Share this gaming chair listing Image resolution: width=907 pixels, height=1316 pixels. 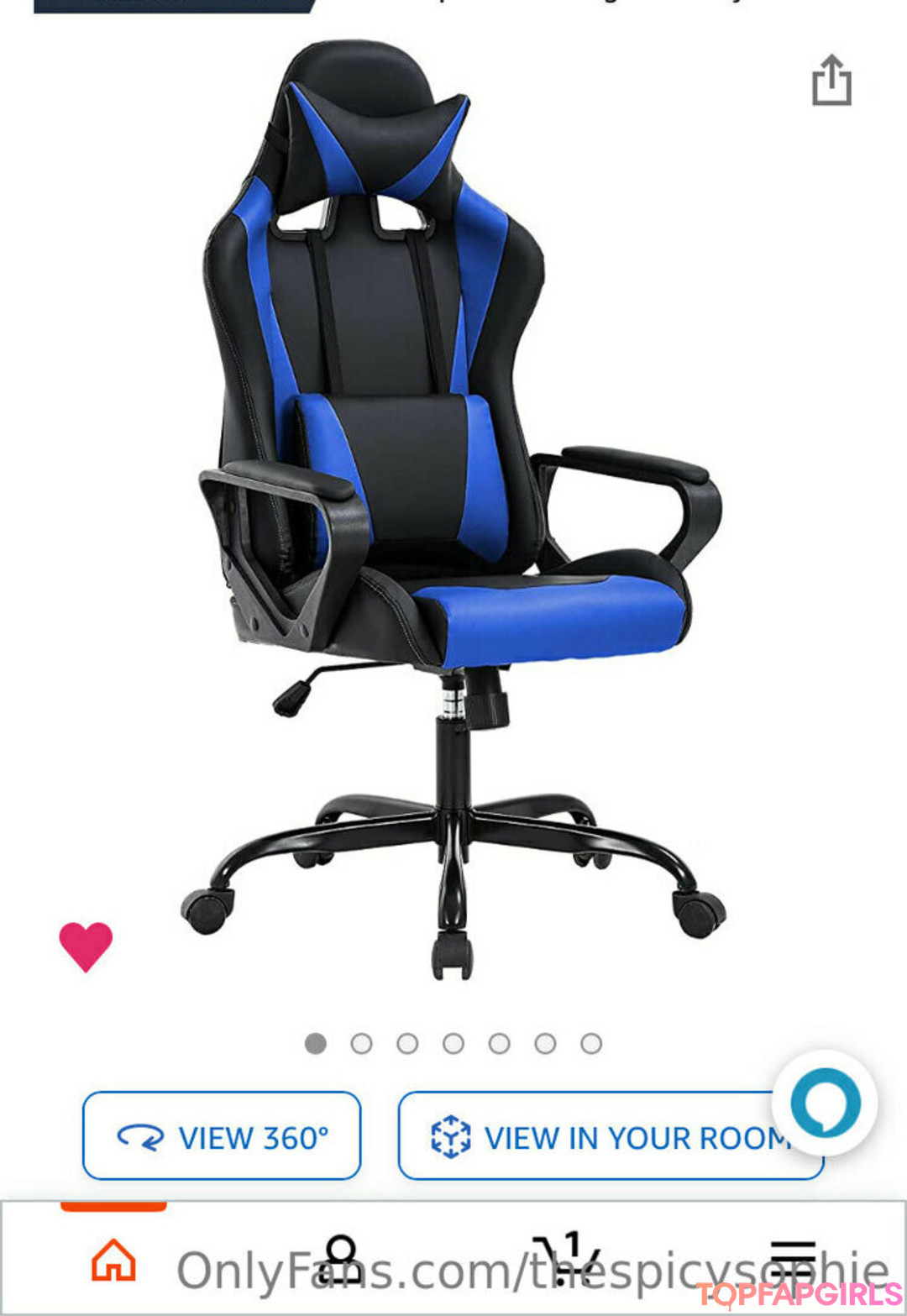(831, 81)
